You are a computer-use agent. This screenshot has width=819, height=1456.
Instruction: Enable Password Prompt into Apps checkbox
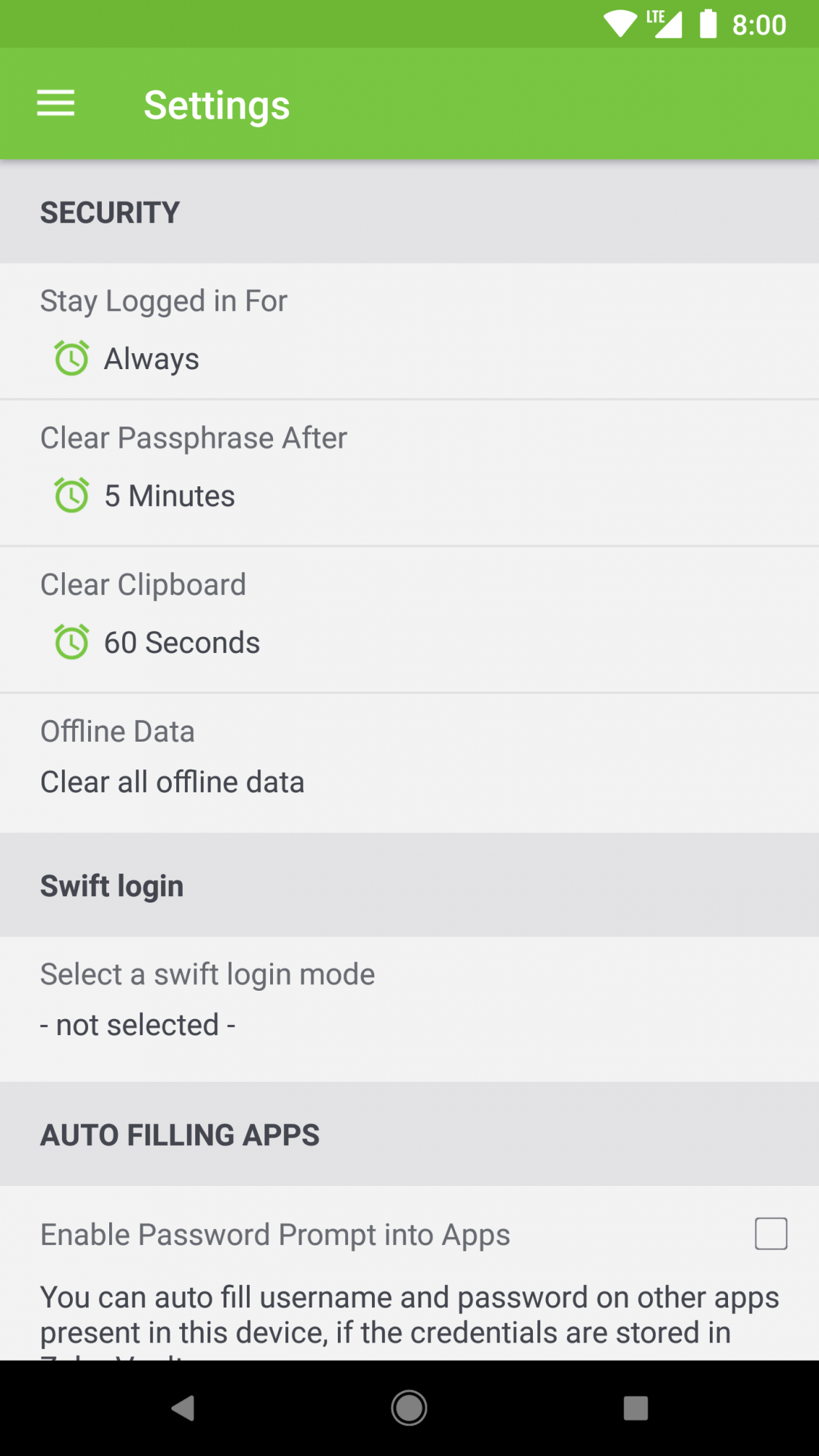pyautogui.click(x=771, y=1234)
